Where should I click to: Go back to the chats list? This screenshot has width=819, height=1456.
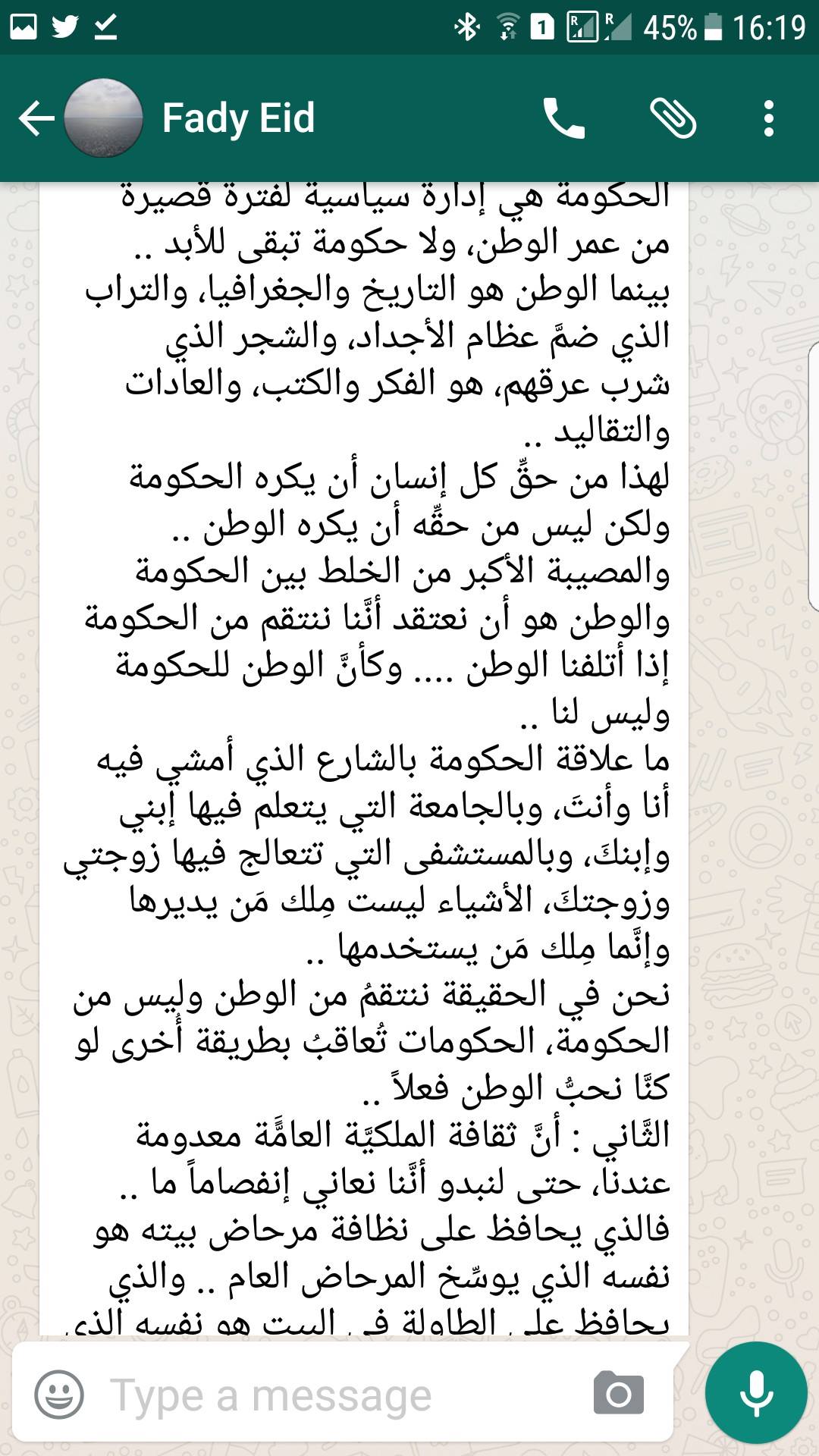(x=36, y=118)
